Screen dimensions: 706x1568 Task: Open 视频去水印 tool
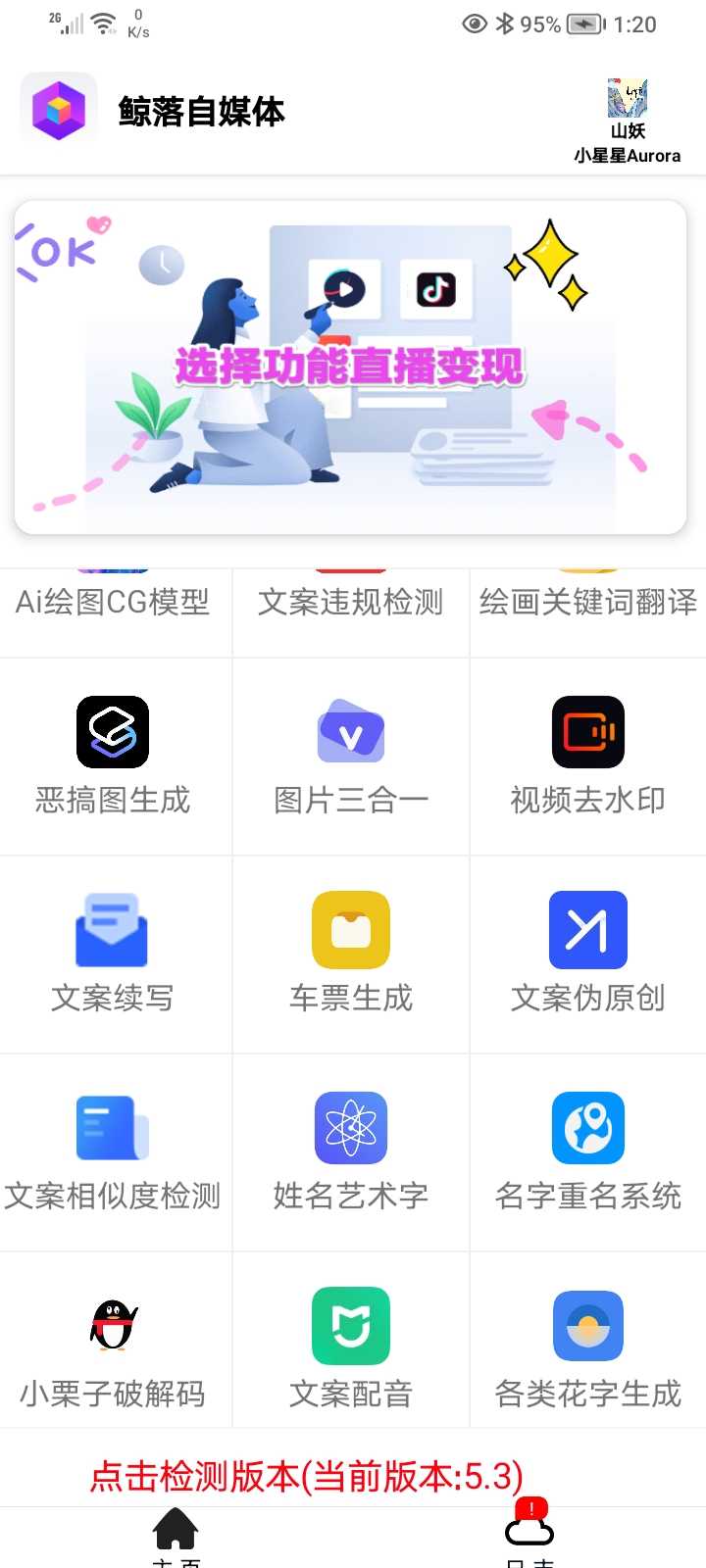[x=588, y=756]
